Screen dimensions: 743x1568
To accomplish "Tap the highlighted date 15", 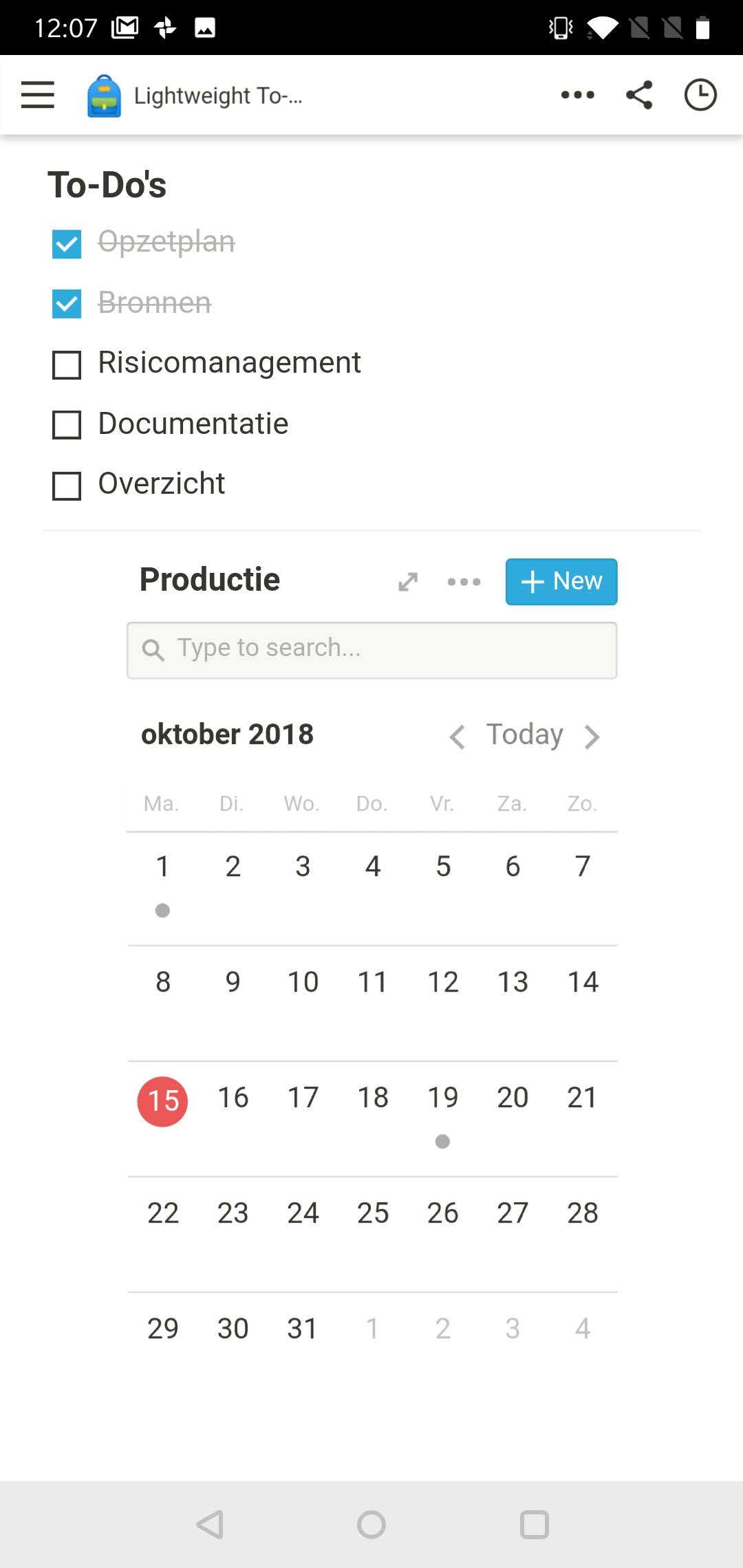I will [x=162, y=1100].
